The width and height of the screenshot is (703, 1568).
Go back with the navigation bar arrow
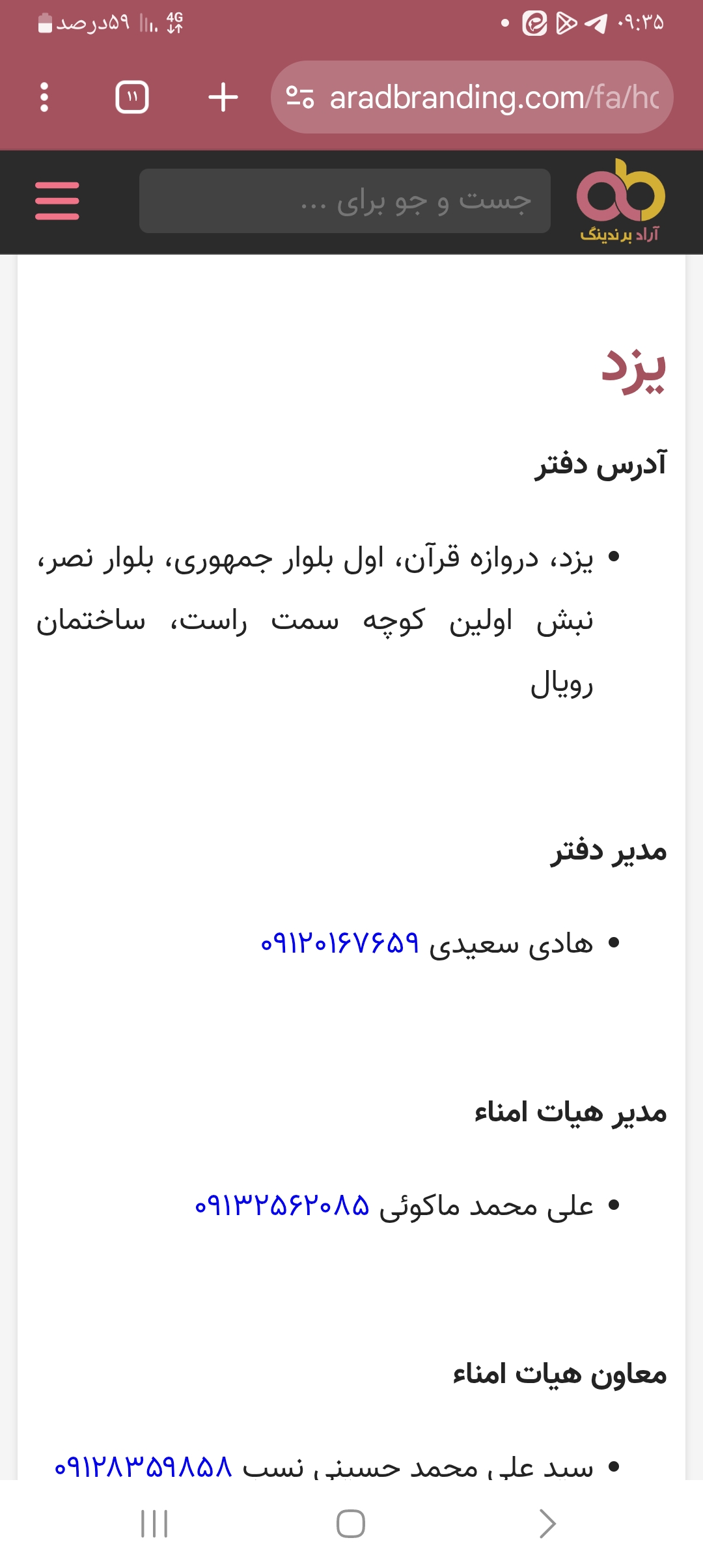click(x=547, y=1524)
